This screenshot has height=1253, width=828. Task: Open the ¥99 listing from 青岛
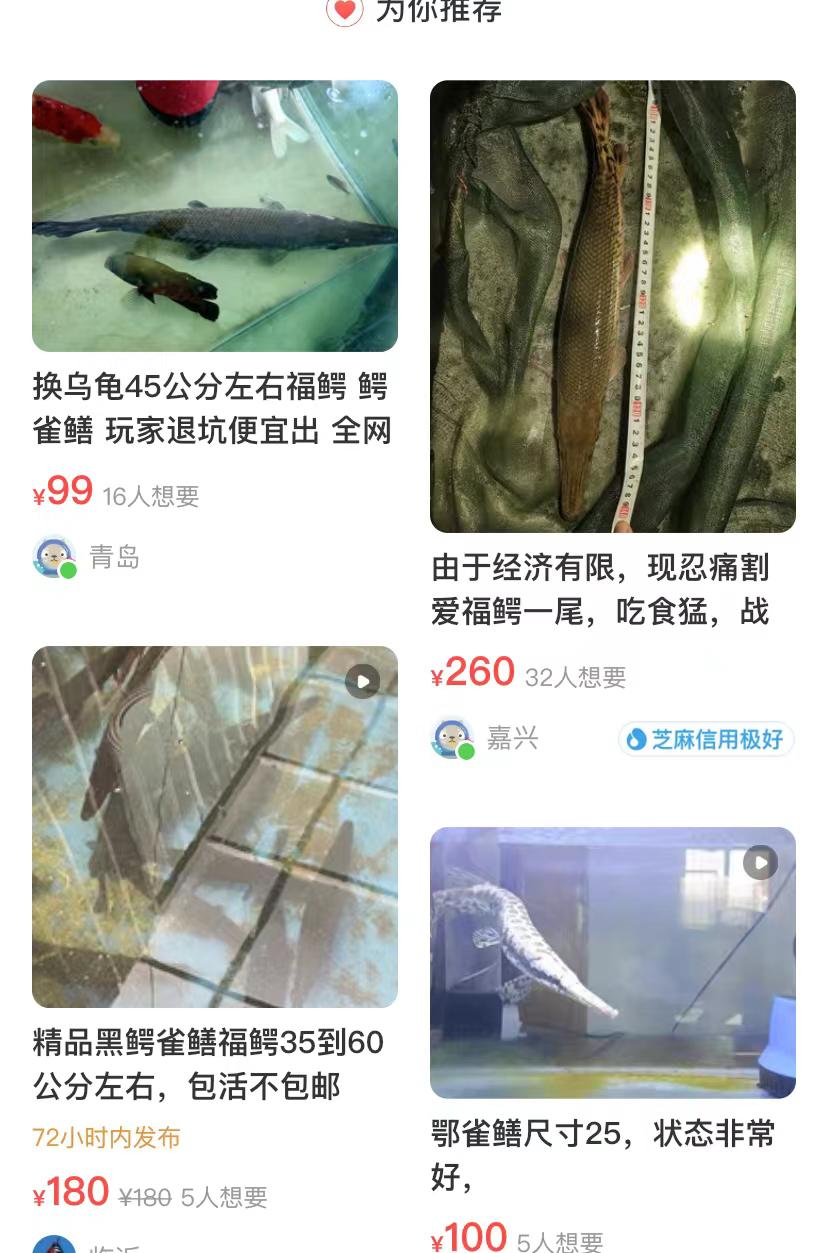(x=214, y=216)
